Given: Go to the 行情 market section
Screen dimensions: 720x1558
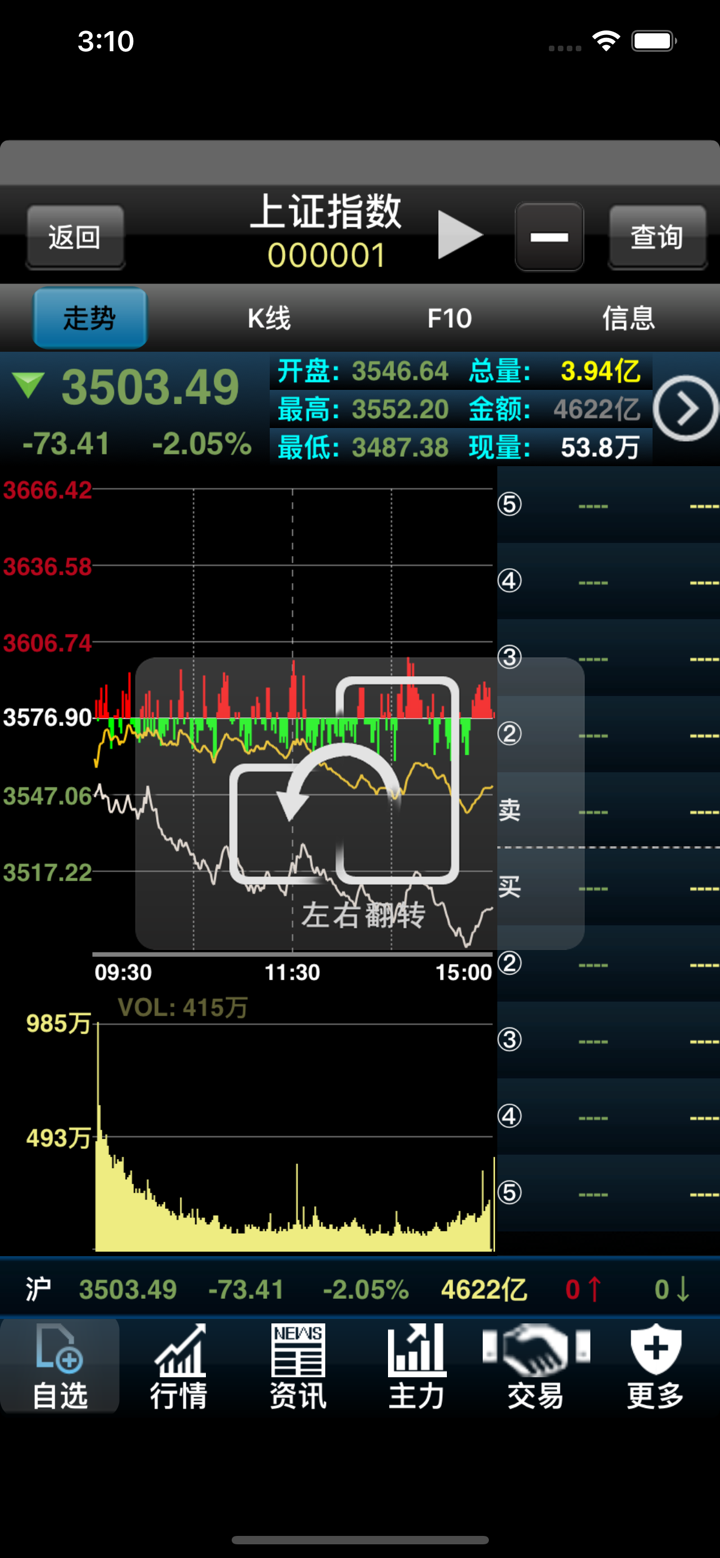Looking at the screenshot, I should [179, 1366].
